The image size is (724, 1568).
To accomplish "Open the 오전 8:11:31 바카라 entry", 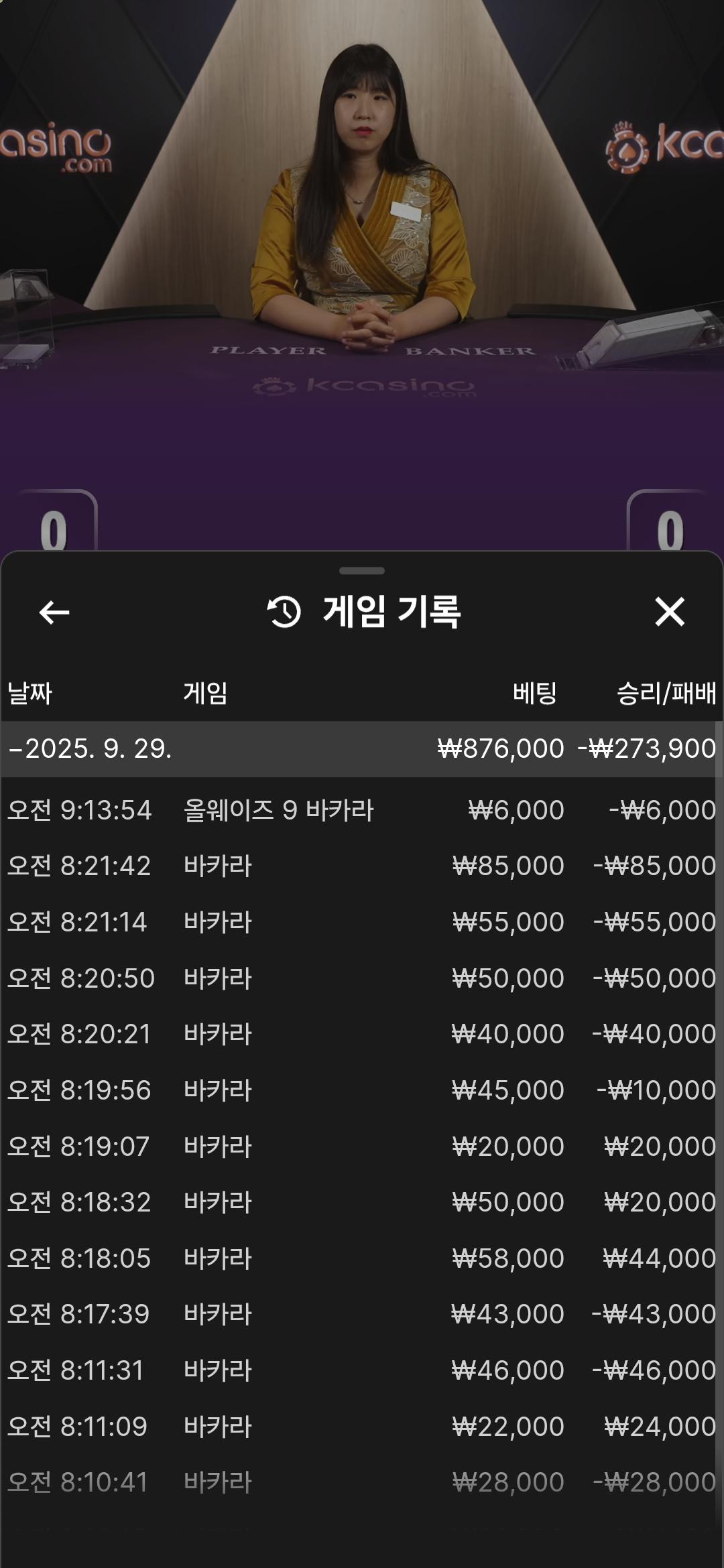I will [x=361, y=1370].
